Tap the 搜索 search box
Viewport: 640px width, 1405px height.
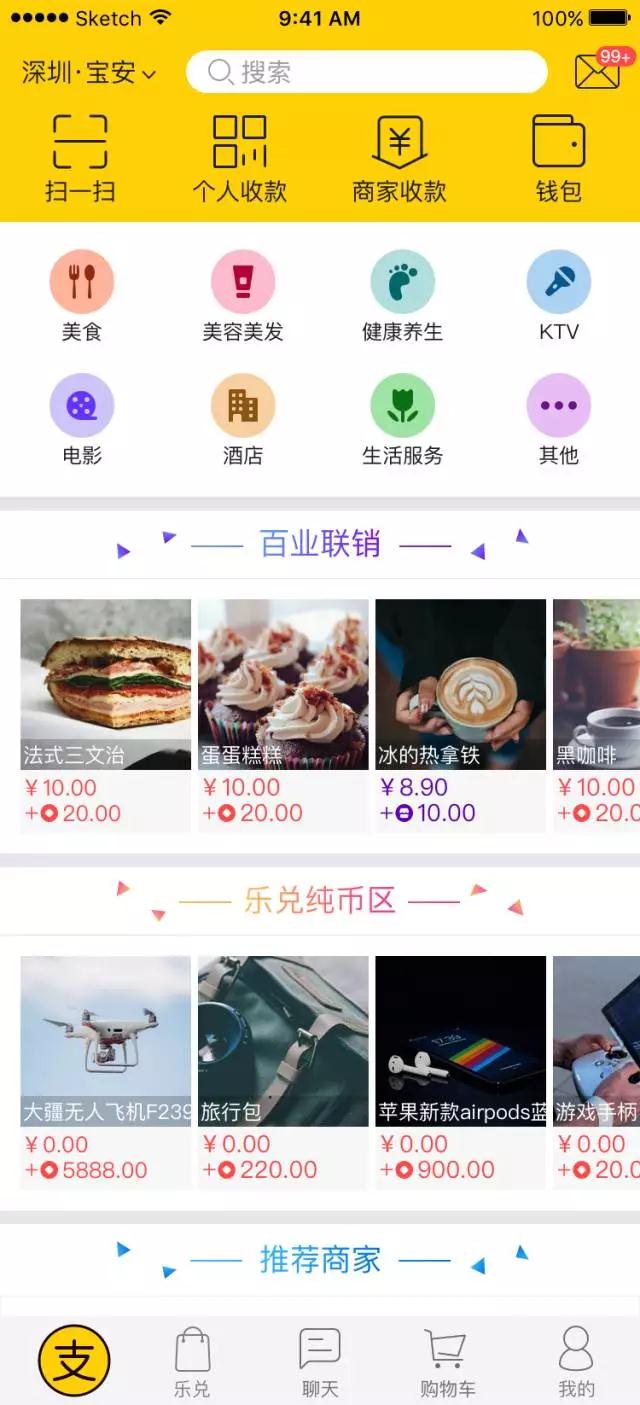pyautogui.click(x=367, y=72)
